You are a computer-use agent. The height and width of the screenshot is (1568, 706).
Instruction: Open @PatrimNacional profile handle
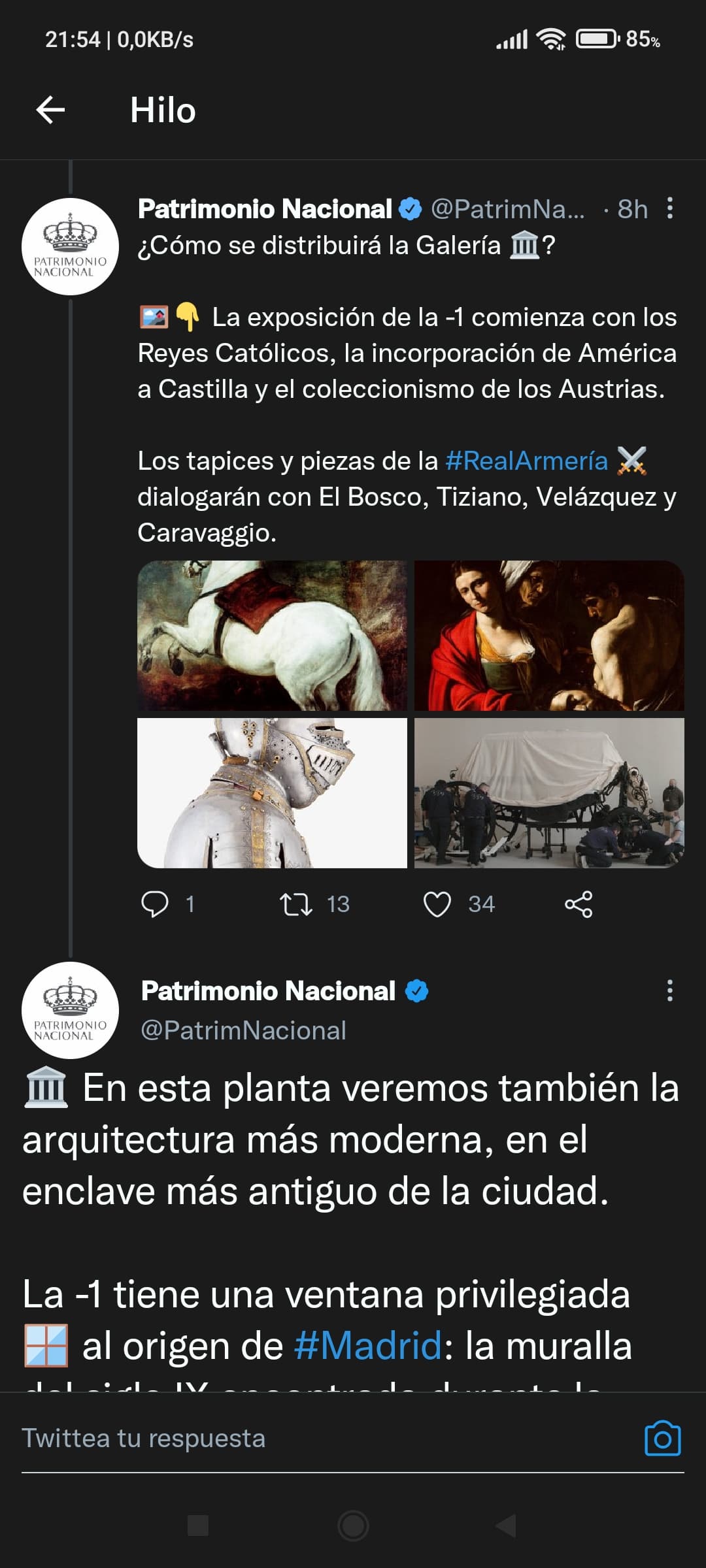pyautogui.click(x=243, y=1030)
